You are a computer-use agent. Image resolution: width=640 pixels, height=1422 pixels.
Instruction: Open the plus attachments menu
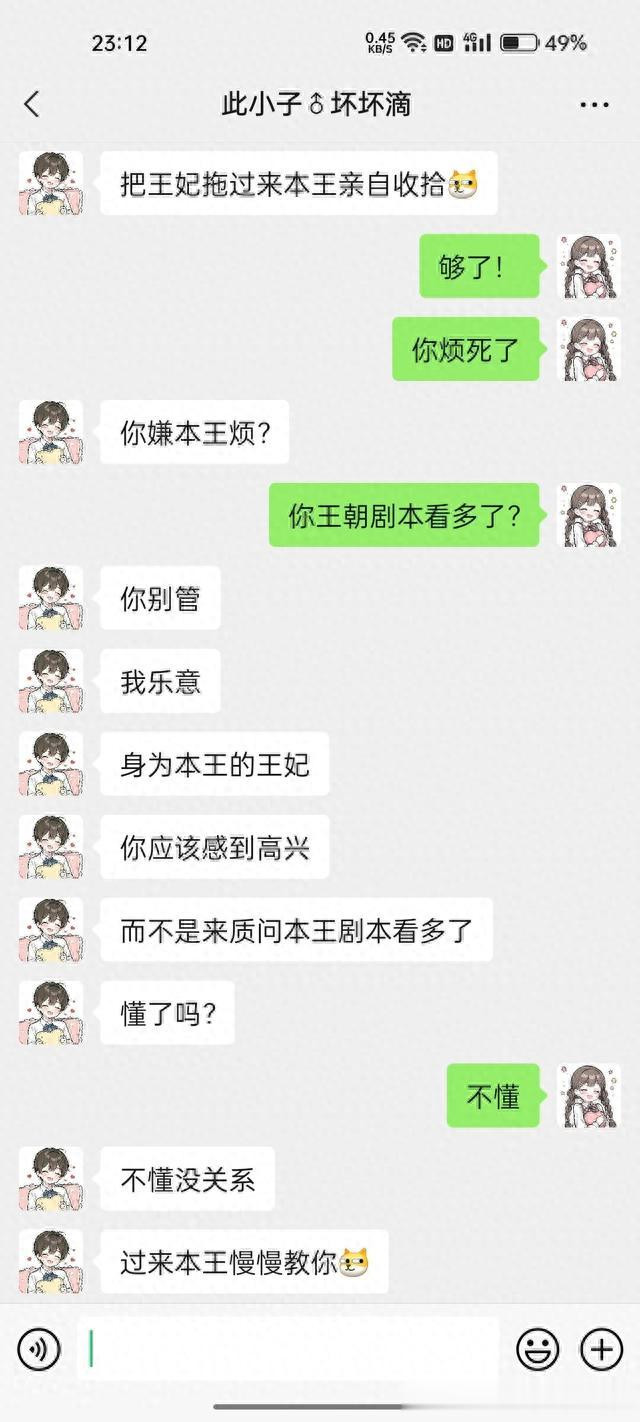tap(601, 1350)
